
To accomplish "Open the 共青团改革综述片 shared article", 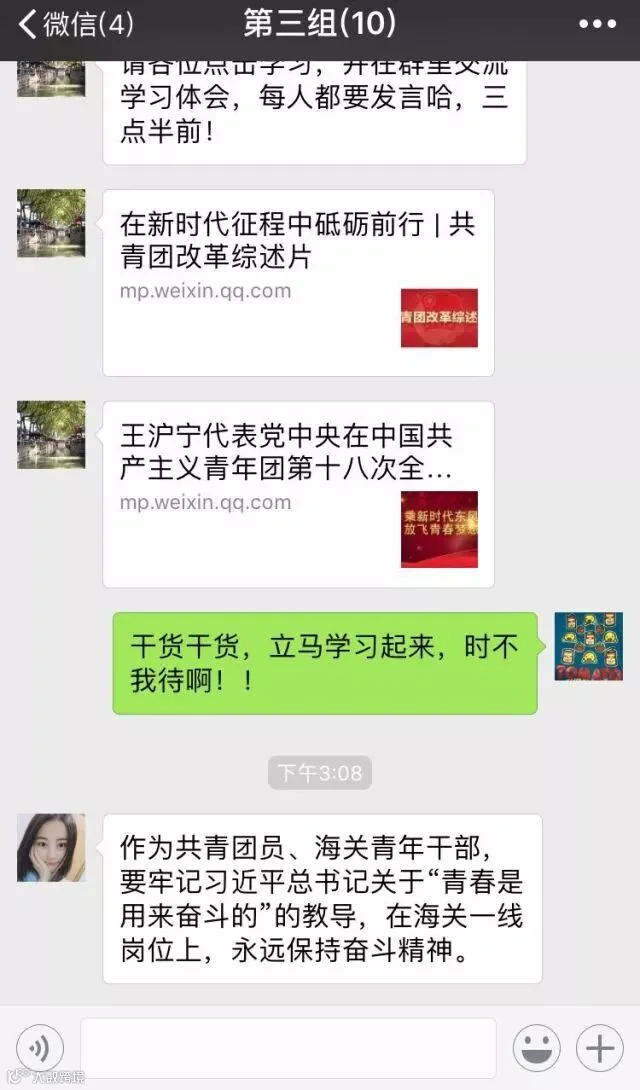I will point(299,283).
